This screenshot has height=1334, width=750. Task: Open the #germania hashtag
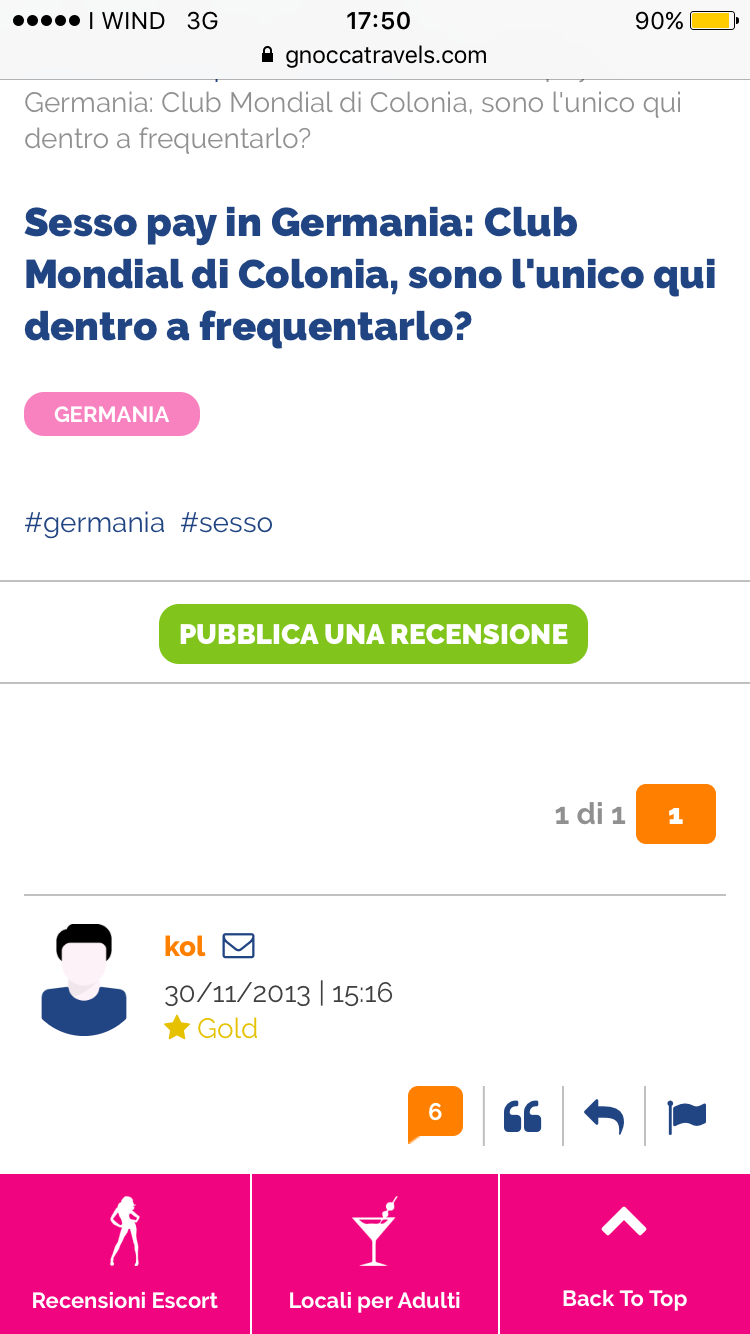[x=94, y=523]
